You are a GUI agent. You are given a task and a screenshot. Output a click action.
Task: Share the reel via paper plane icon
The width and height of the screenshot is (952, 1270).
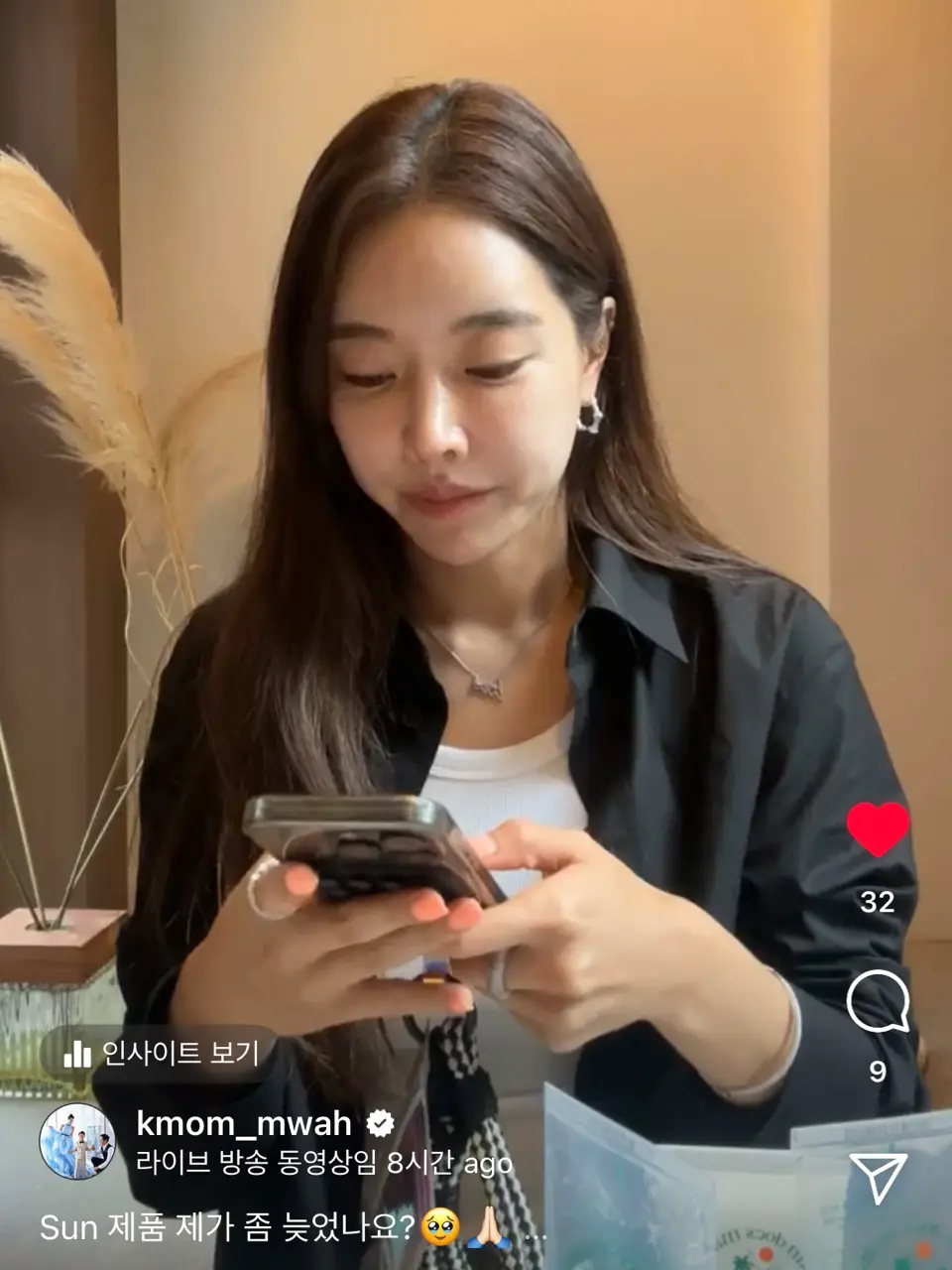point(878,1178)
